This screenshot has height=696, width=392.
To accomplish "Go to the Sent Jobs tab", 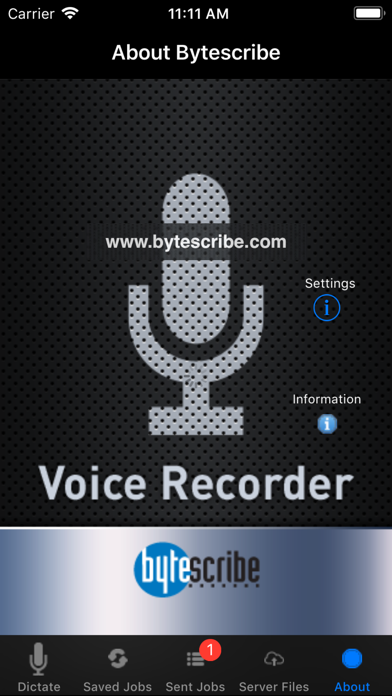I will (x=196, y=668).
